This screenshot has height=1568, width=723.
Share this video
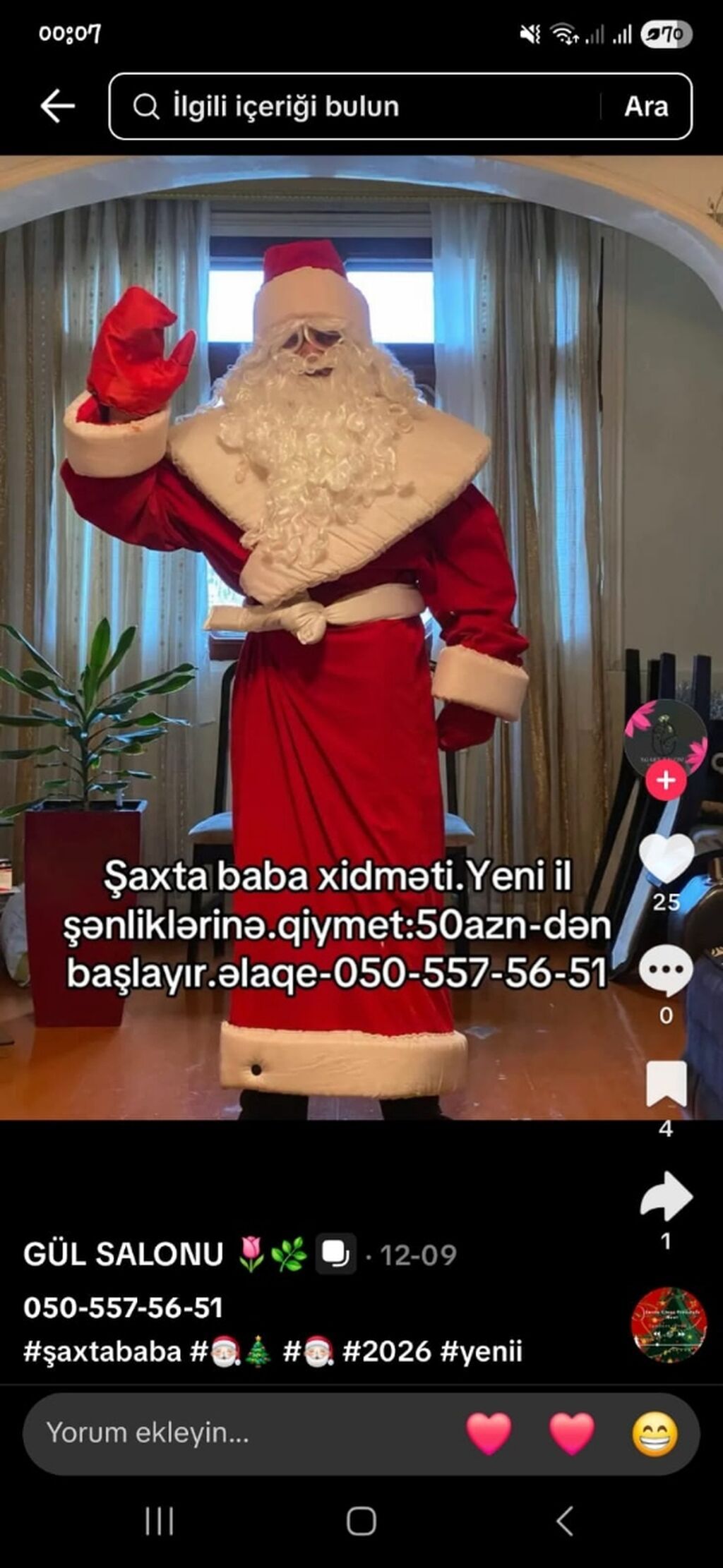click(x=666, y=1197)
